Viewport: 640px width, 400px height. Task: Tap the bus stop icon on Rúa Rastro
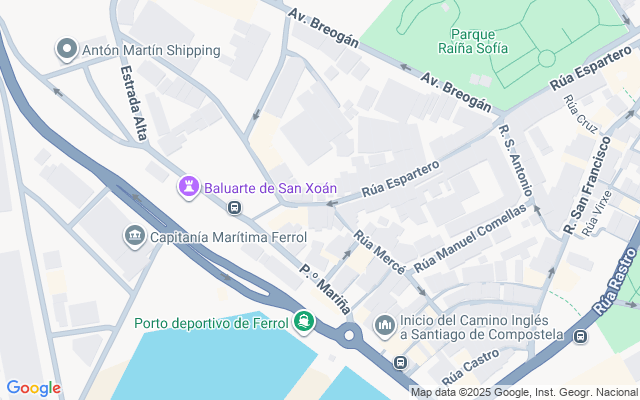tap(581, 337)
